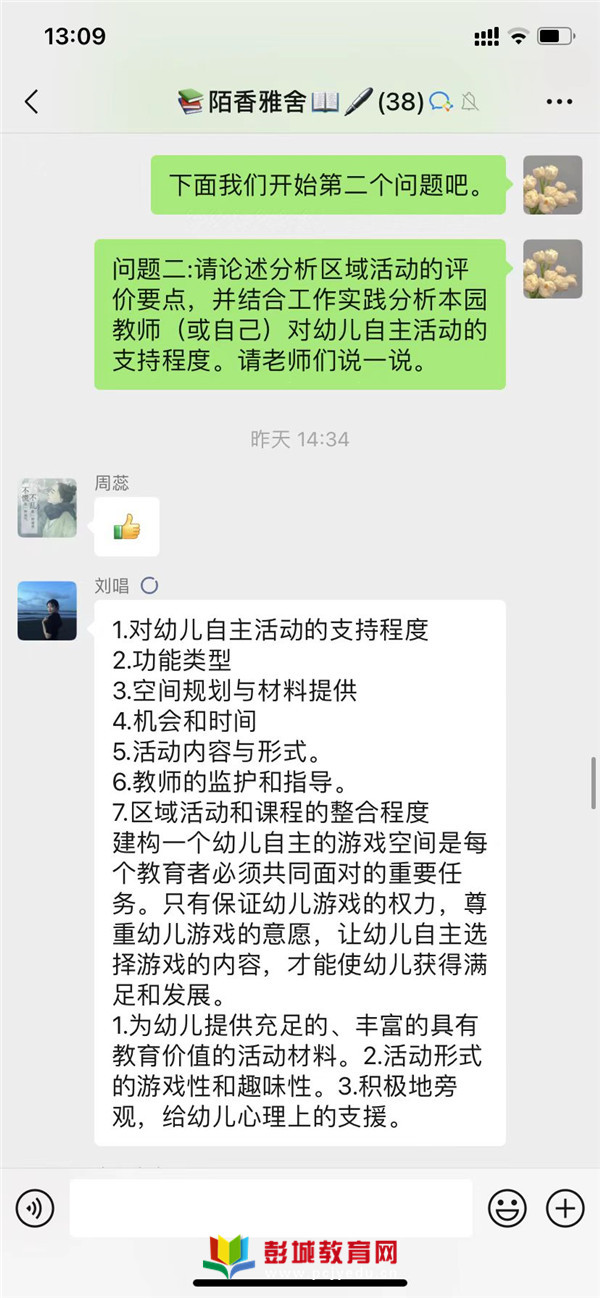View 刘唱's profile avatar
This screenshot has height=1298, width=600.
tap(47, 611)
